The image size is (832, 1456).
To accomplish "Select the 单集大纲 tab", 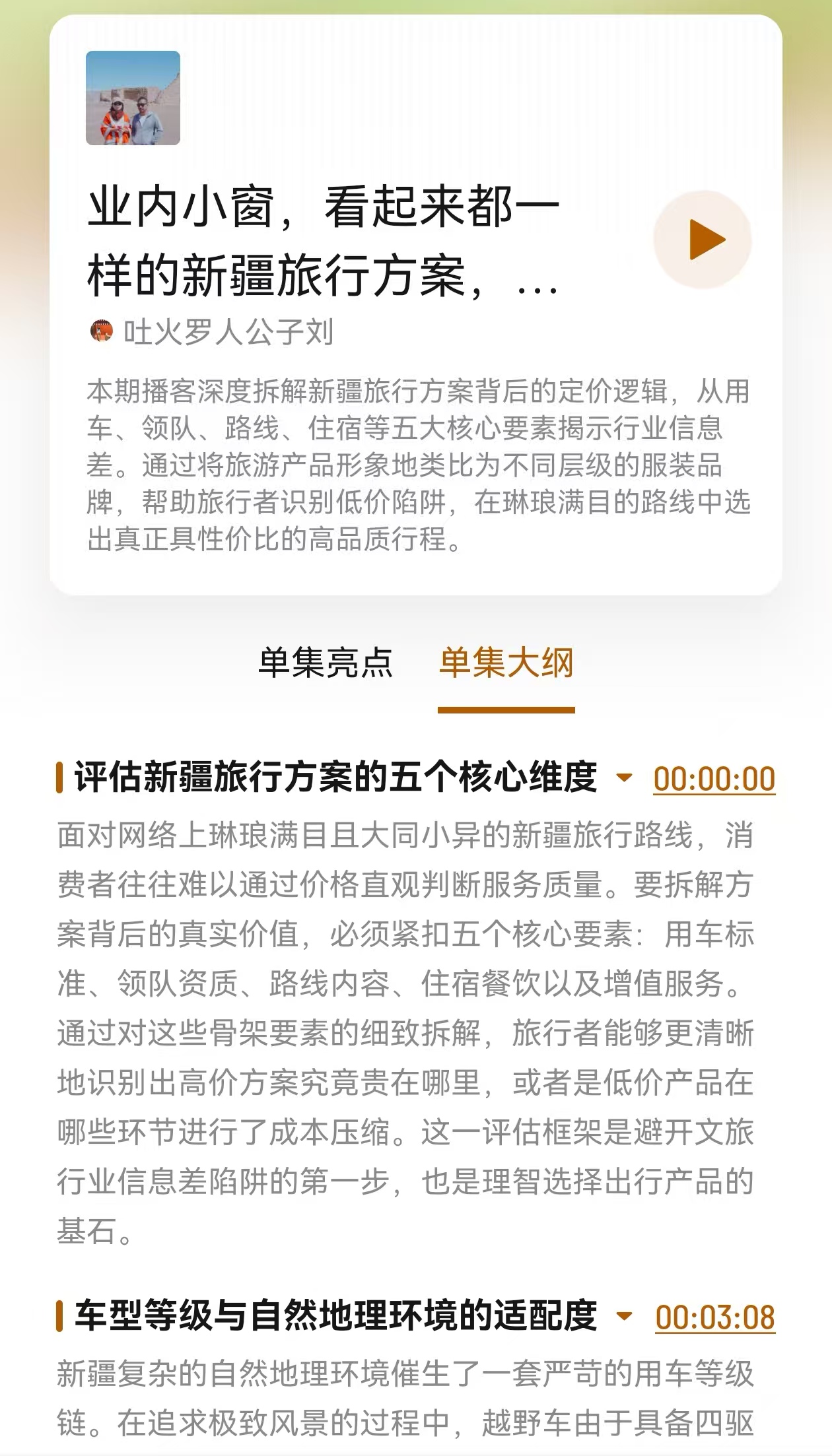I will (x=506, y=663).
